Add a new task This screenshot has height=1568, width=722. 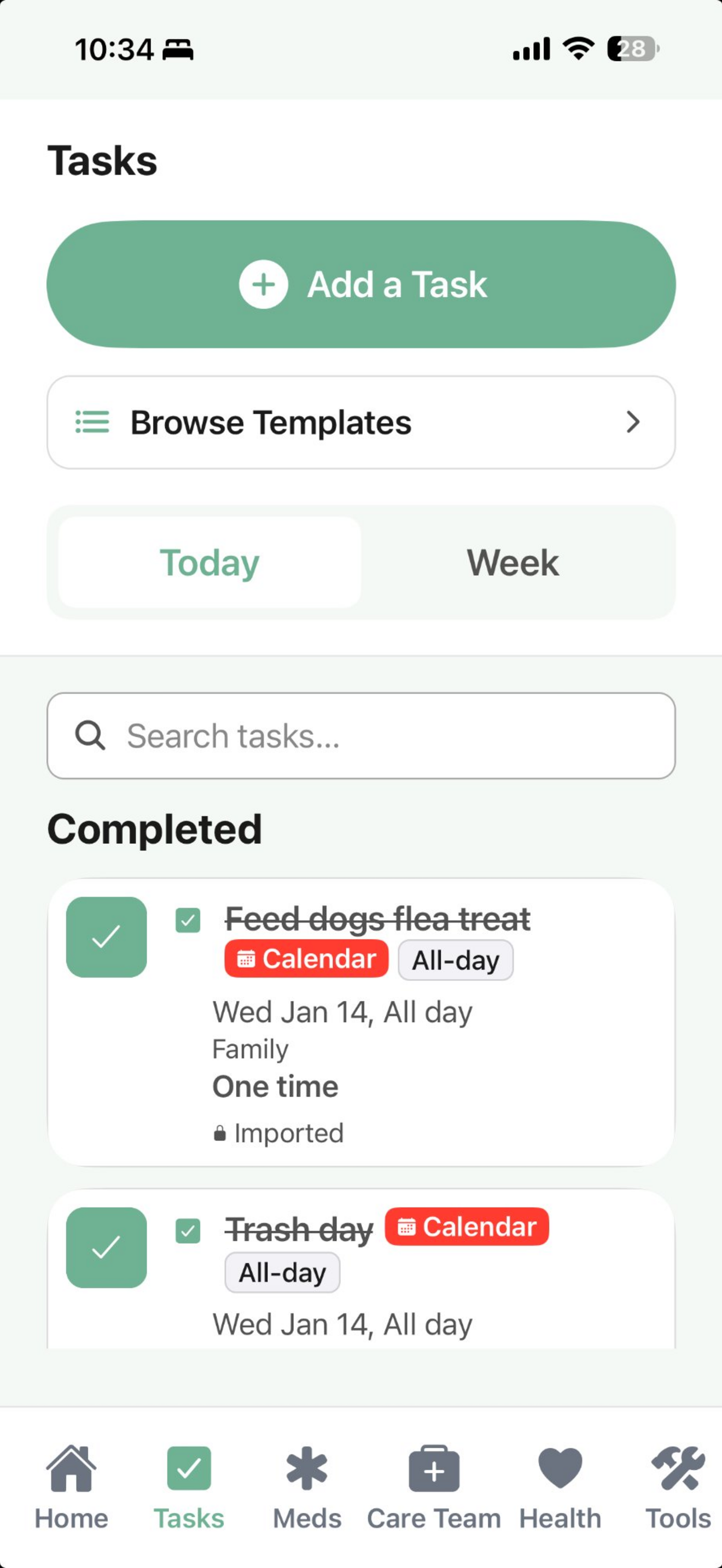coord(361,284)
